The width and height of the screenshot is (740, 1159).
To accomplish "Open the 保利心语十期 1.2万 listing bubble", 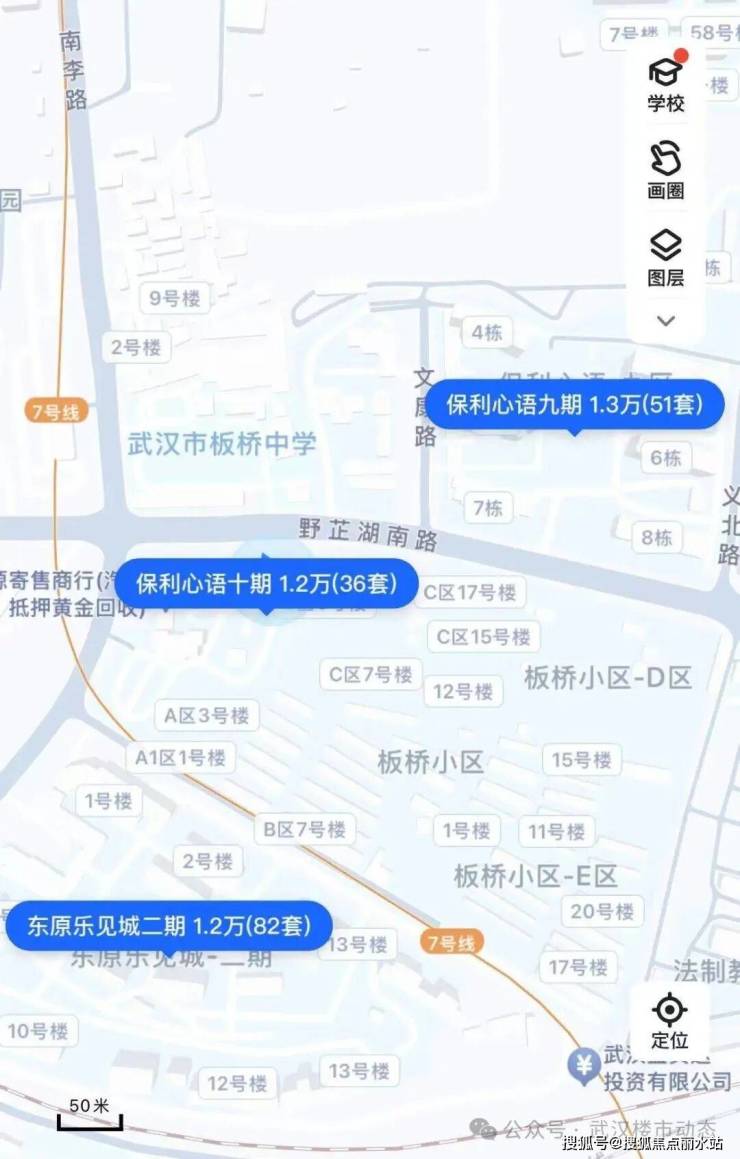I will (x=266, y=584).
